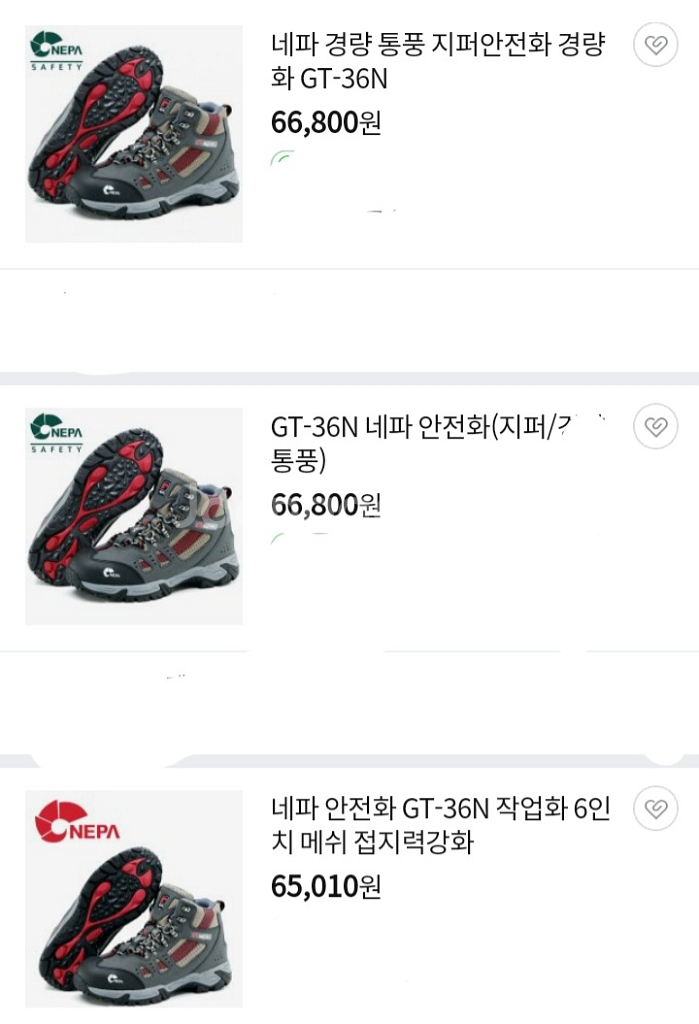Open 네파 경량 통풍 지퍼안전화 경량화 GT-36N product
The height and width of the screenshot is (1024, 699).
click(438, 60)
